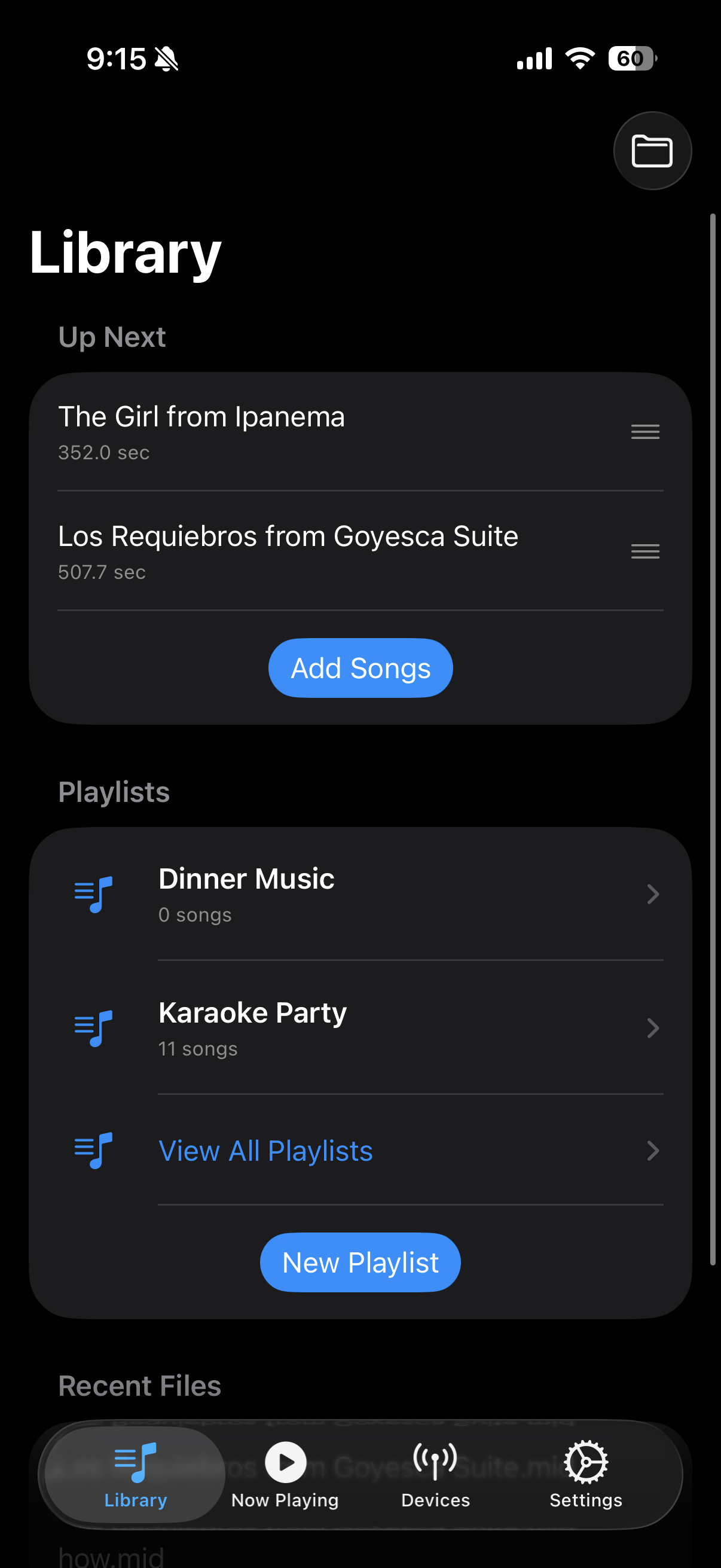
Task: Click the chevron next to View All Playlists
Action: pos(653,1150)
